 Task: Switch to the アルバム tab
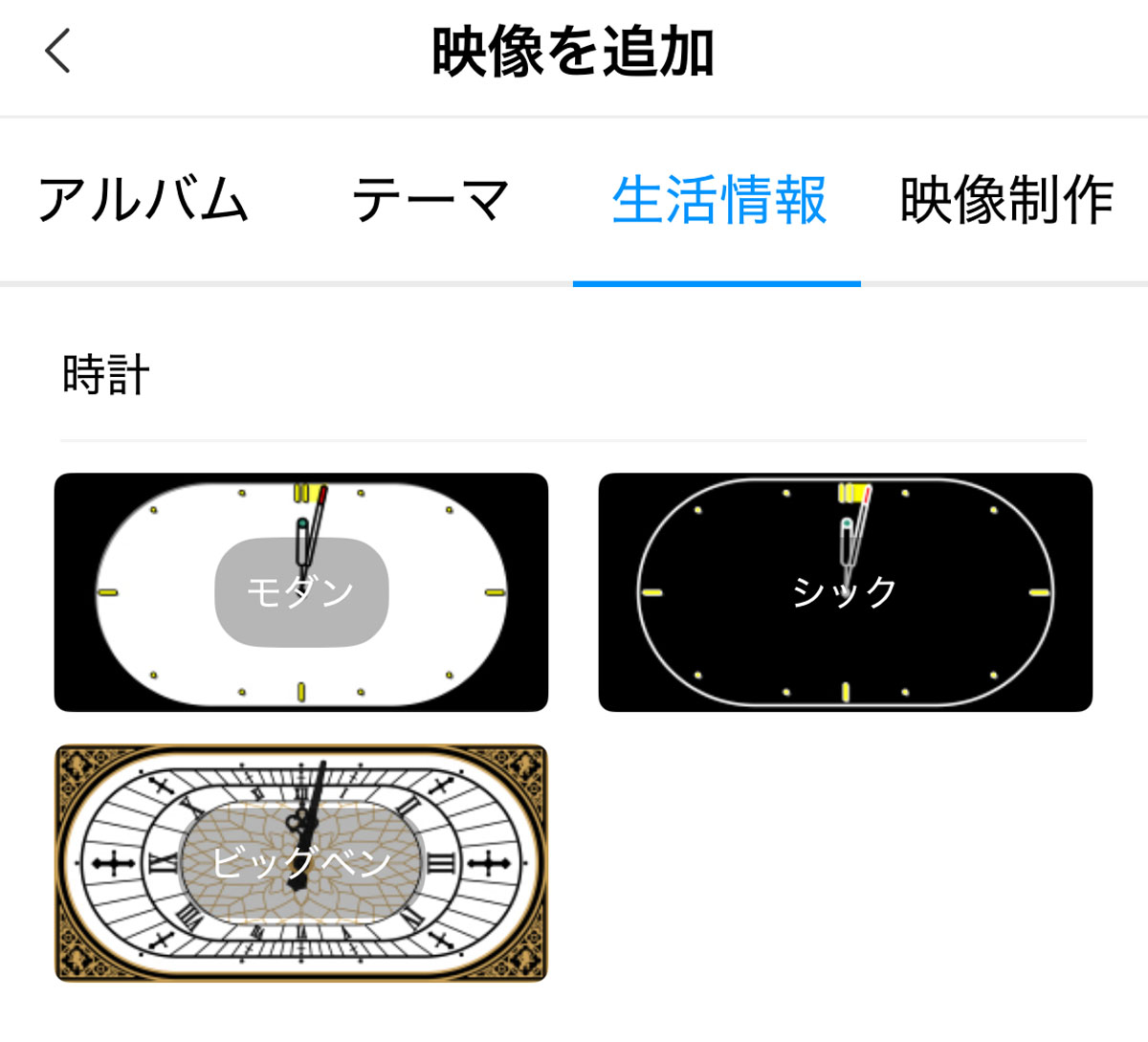143,200
